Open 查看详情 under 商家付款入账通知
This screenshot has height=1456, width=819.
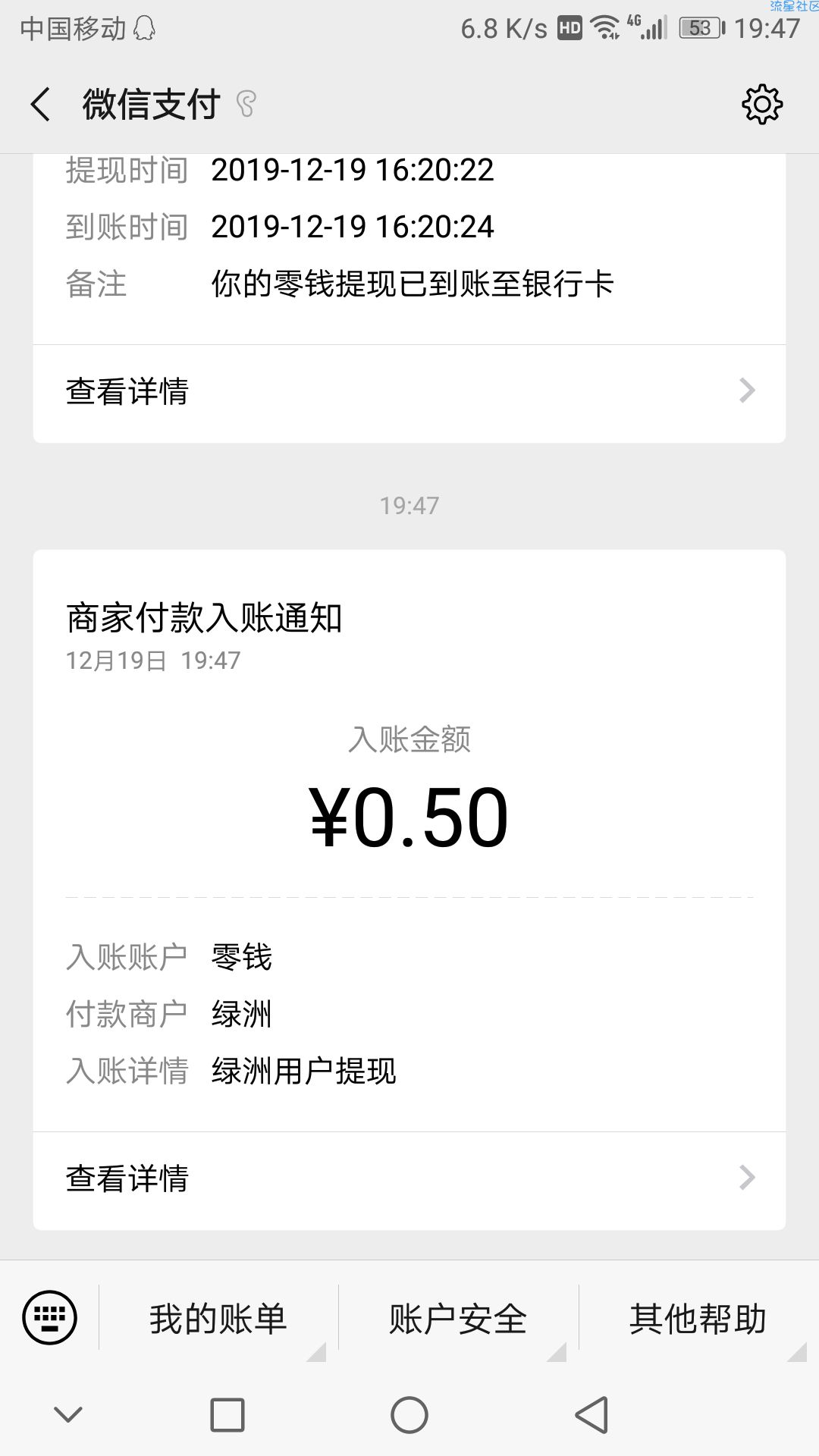[x=409, y=1178]
